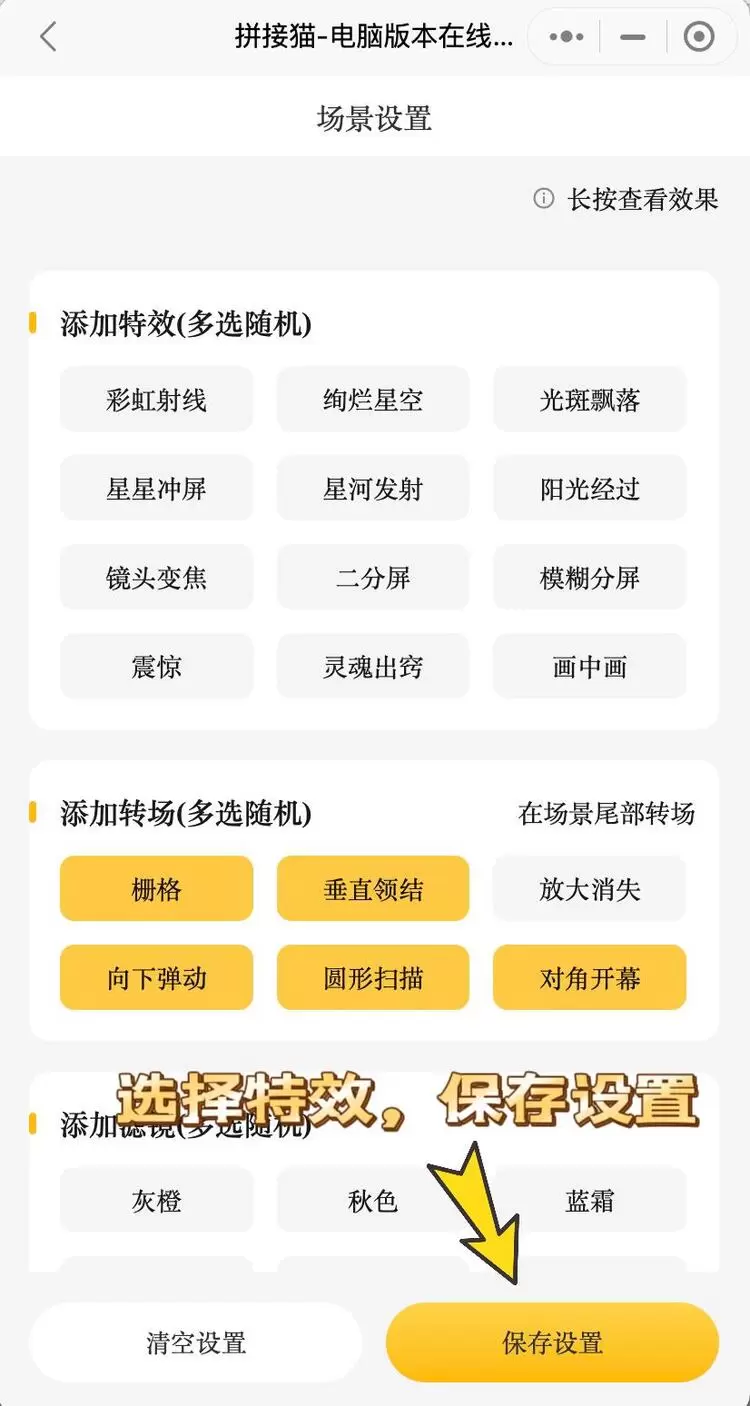
Task: Enable the 画中画 effect
Action: tap(590, 667)
